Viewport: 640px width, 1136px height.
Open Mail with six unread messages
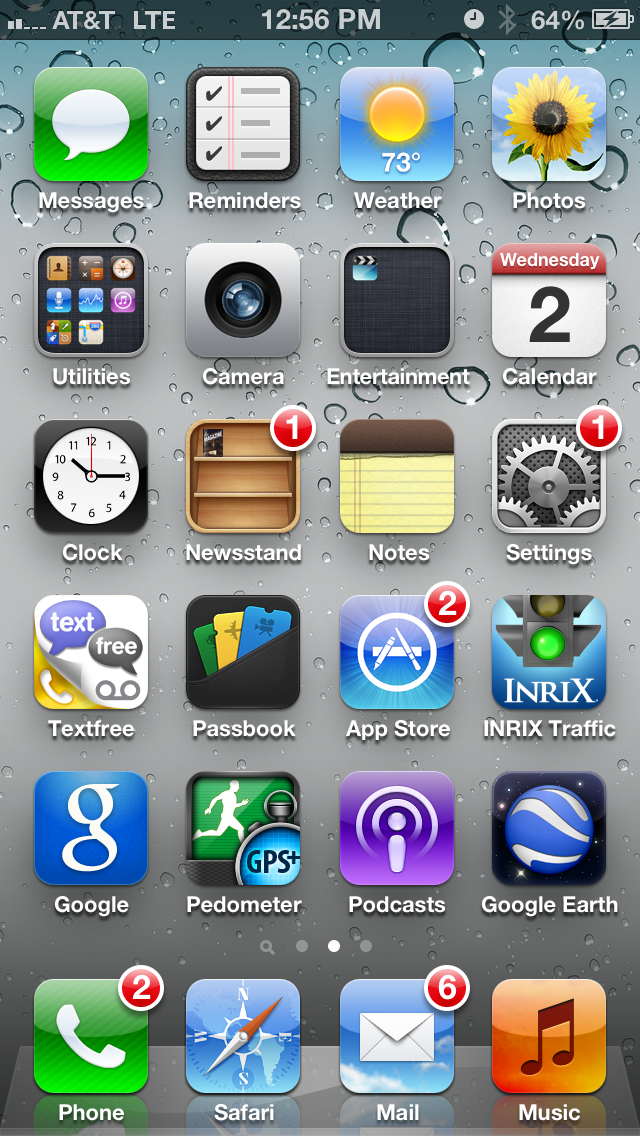[x=396, y=1036]
